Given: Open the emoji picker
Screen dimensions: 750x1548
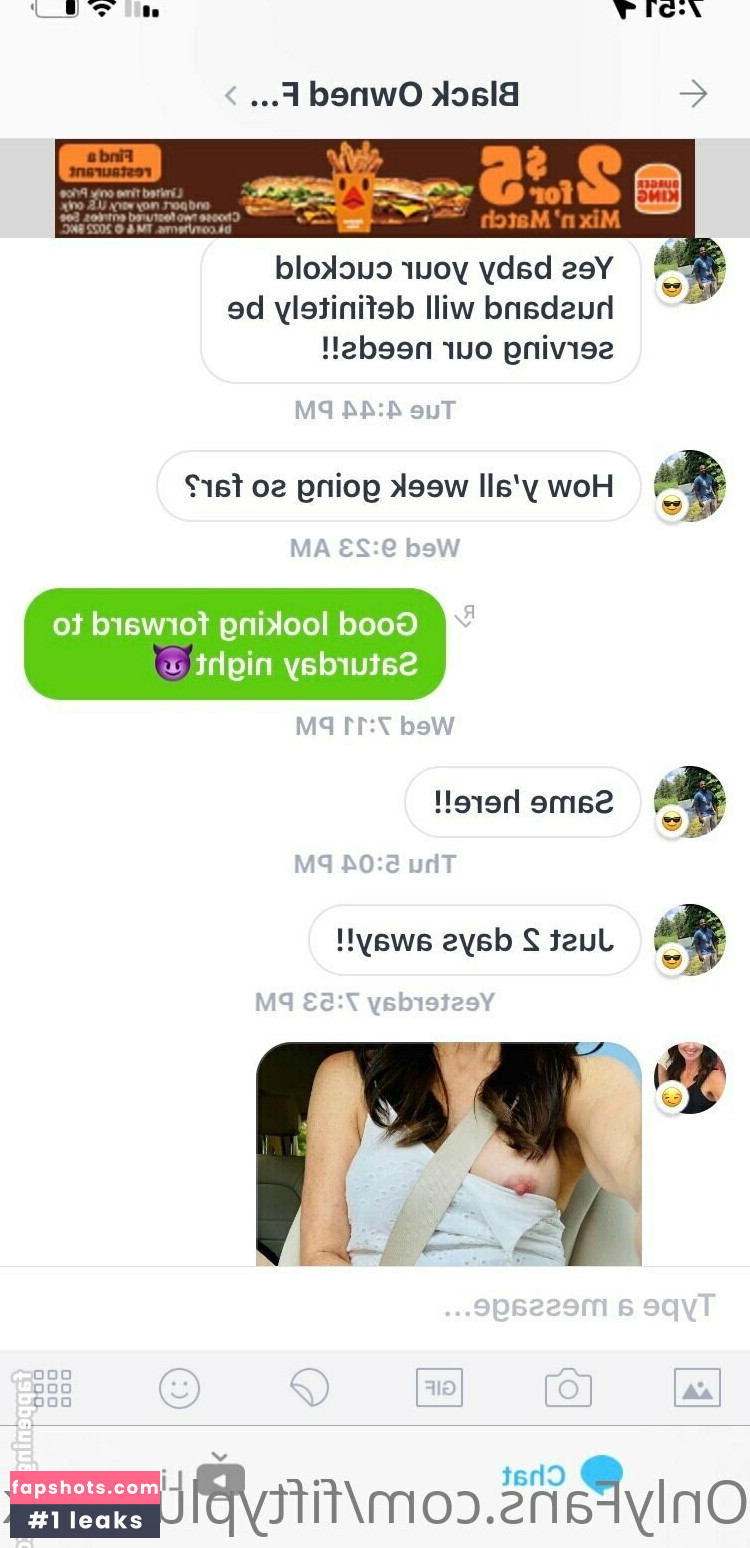Looking at the screenshot, I should tap(180, 1388).
